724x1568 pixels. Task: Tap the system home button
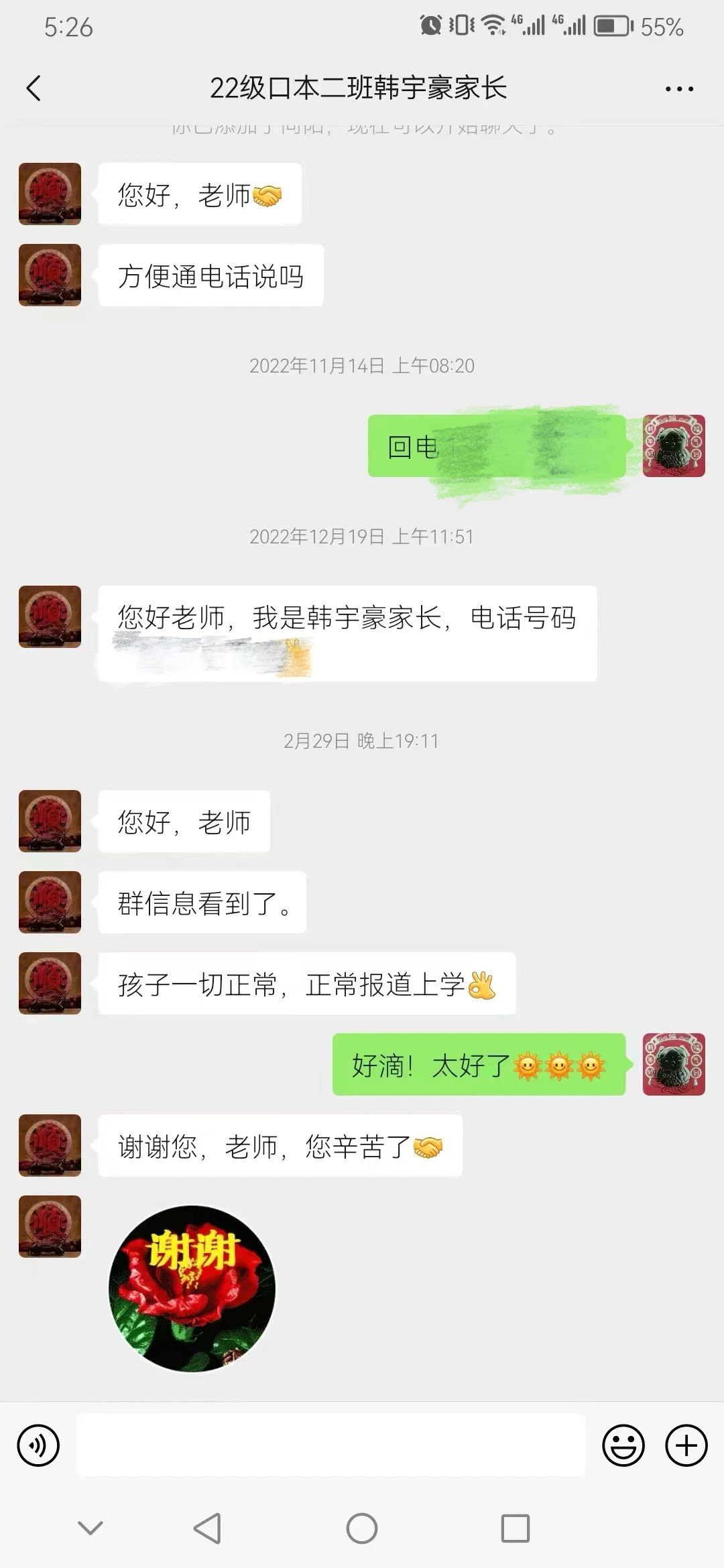tap(361, 1528)
